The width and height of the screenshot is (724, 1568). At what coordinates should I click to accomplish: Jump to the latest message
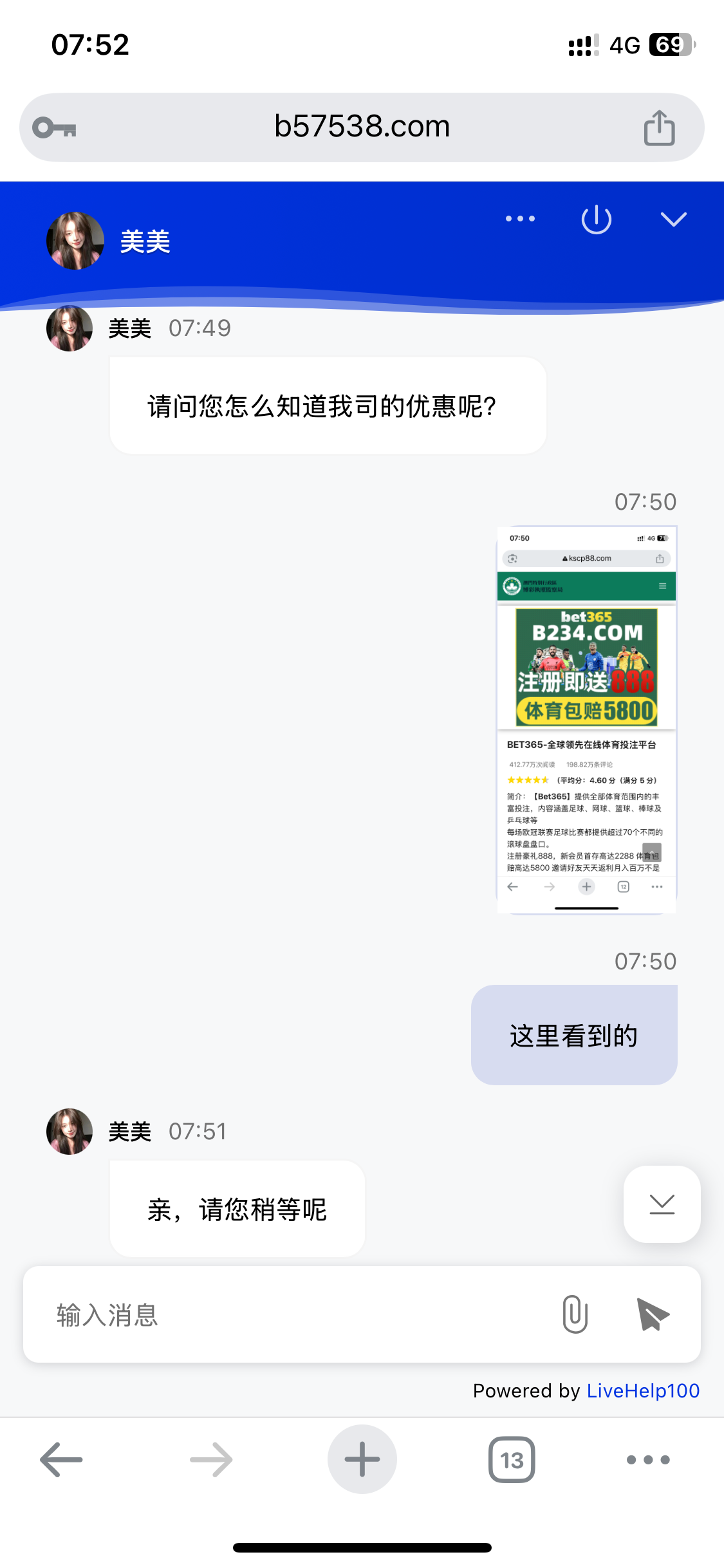pos(662,1204)
